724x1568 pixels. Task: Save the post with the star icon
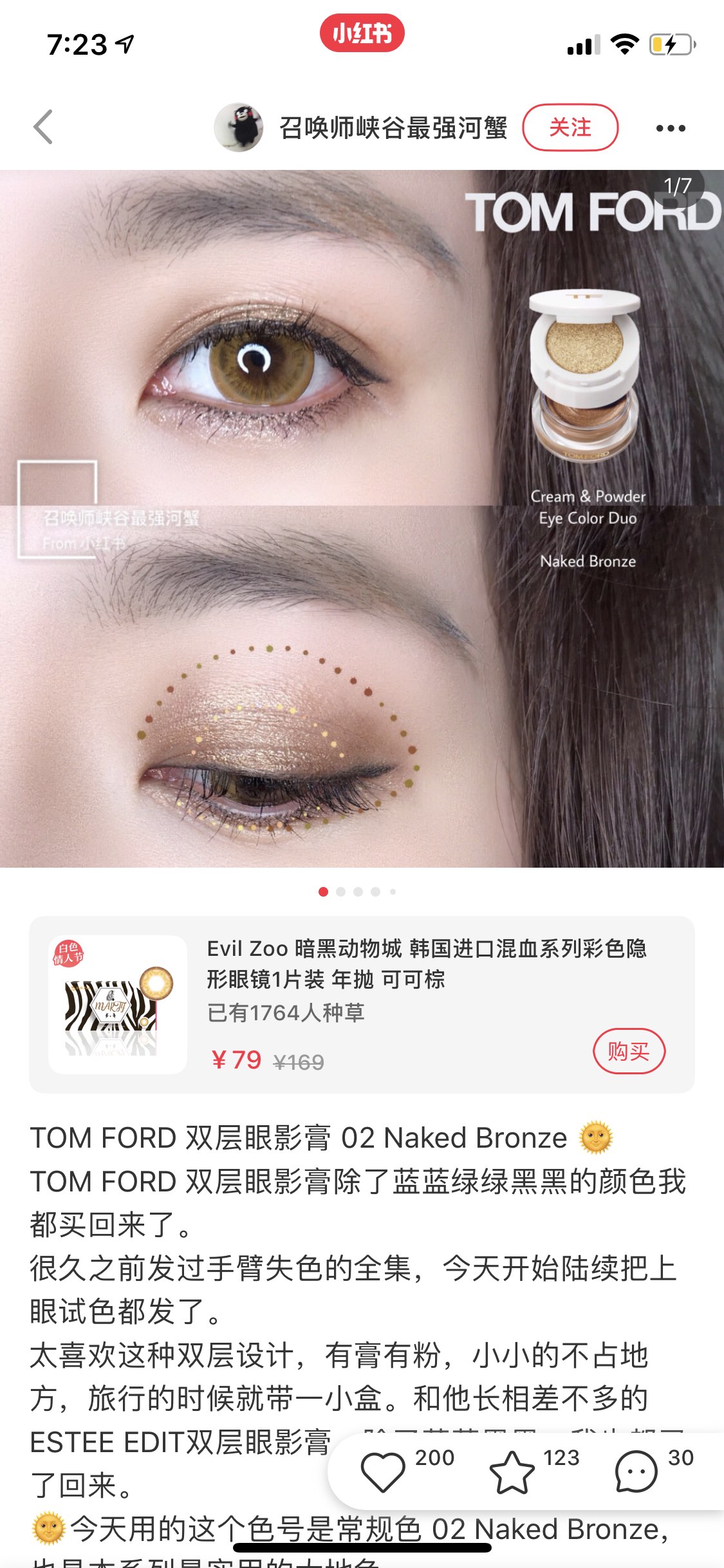tap(512, 1471)
